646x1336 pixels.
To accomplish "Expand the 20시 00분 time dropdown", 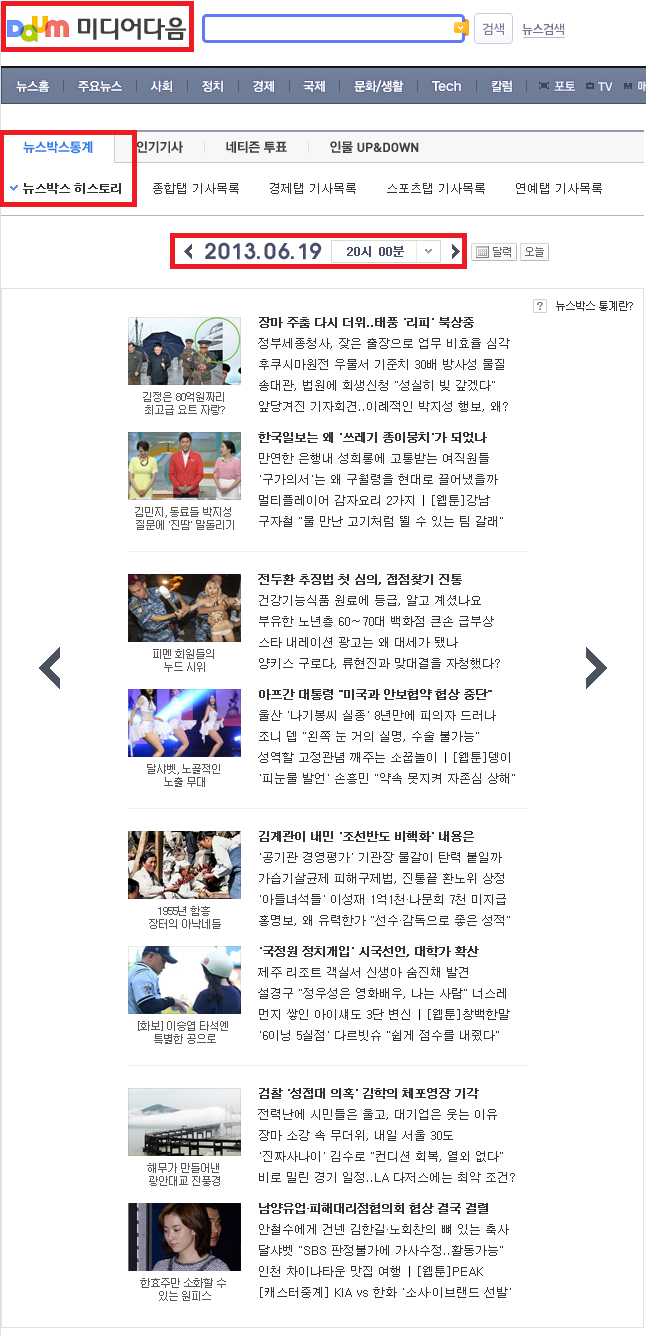I will pyautogui.click(x=385, y=252).
